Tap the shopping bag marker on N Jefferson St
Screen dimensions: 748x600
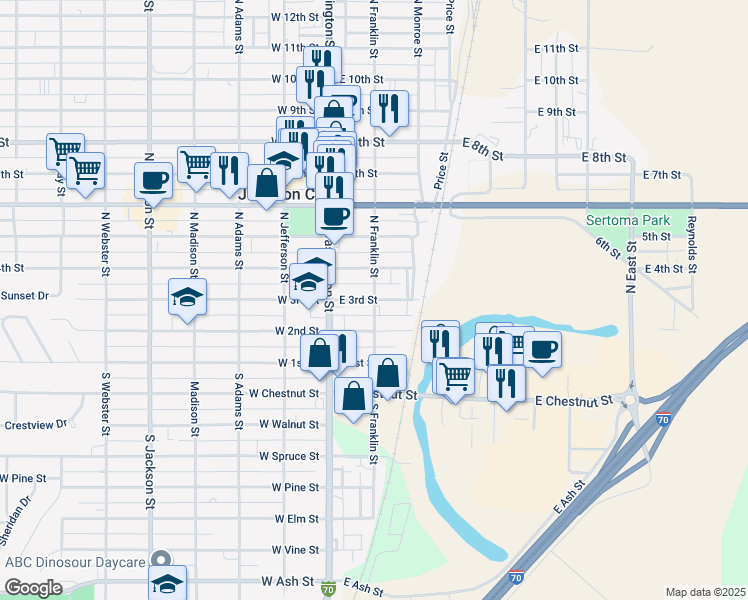click(267, 184)
